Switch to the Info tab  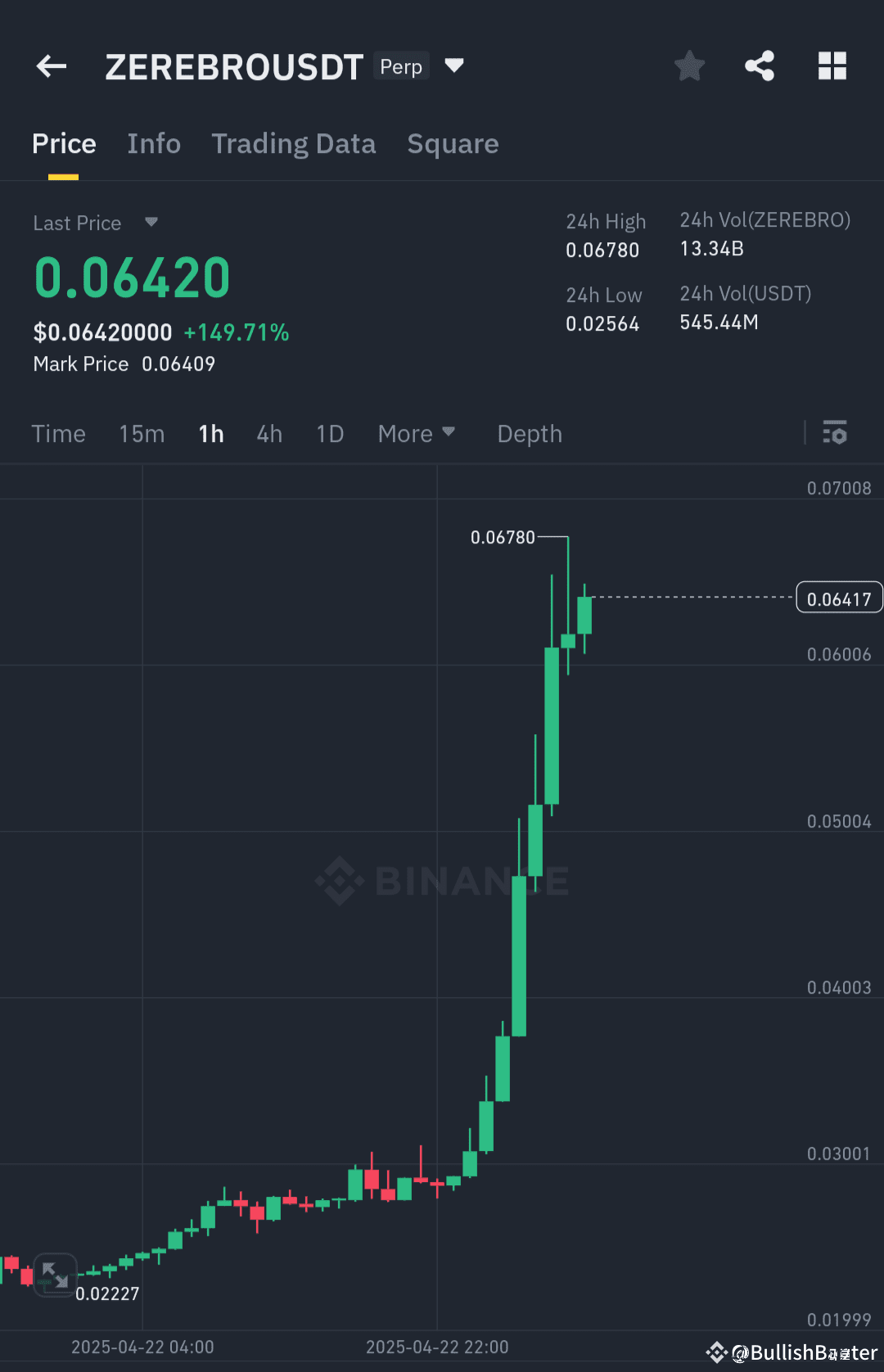(154, 143)
